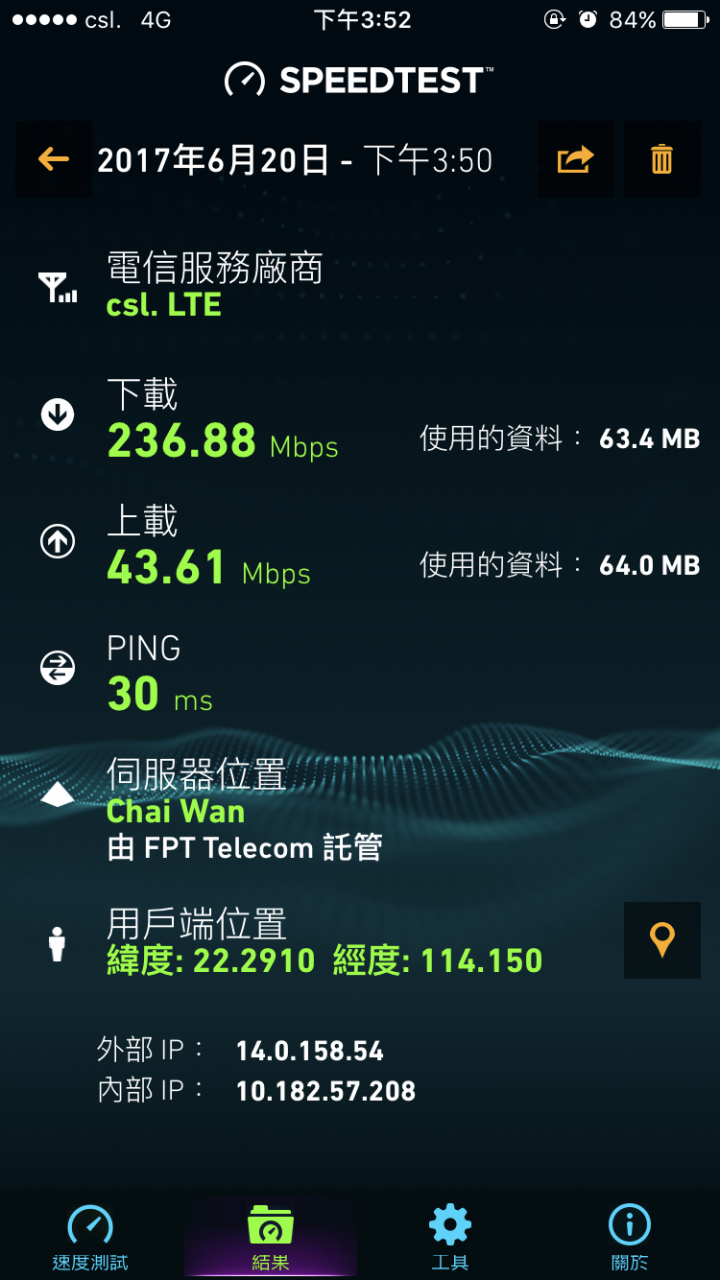Go to the 關於 tab

click(x=630, y=1237)
